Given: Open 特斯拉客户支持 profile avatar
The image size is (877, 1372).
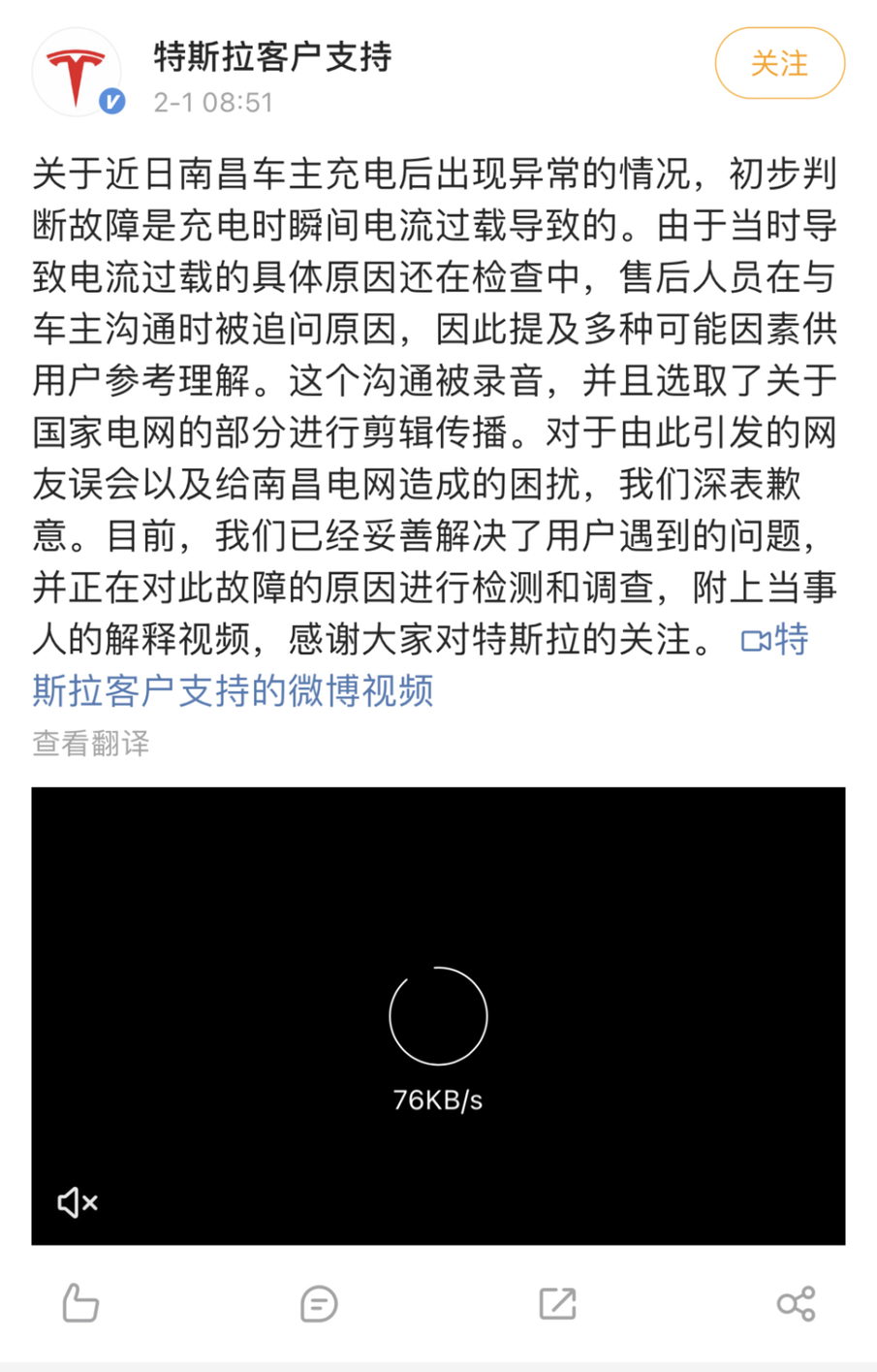Looking at the screenshot, I should tap(77, 73).
